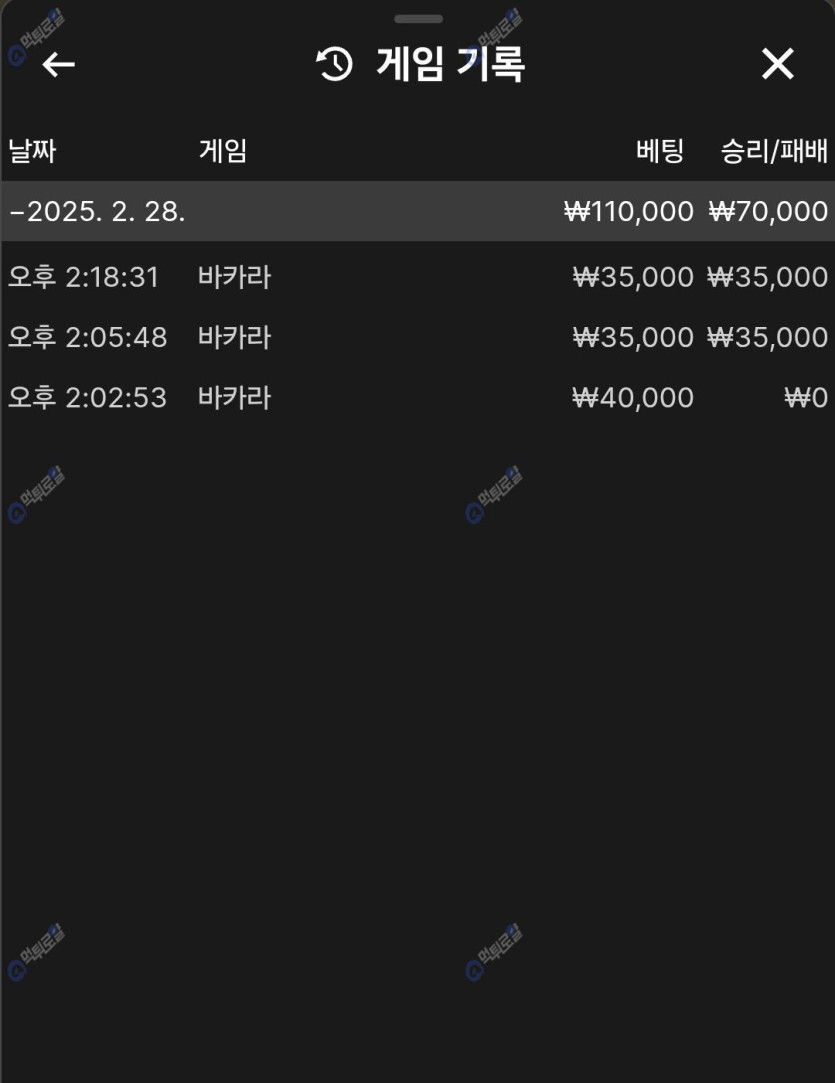Close the game history panel
Viewport: 835px width, 1083px height.
point(777,65)
